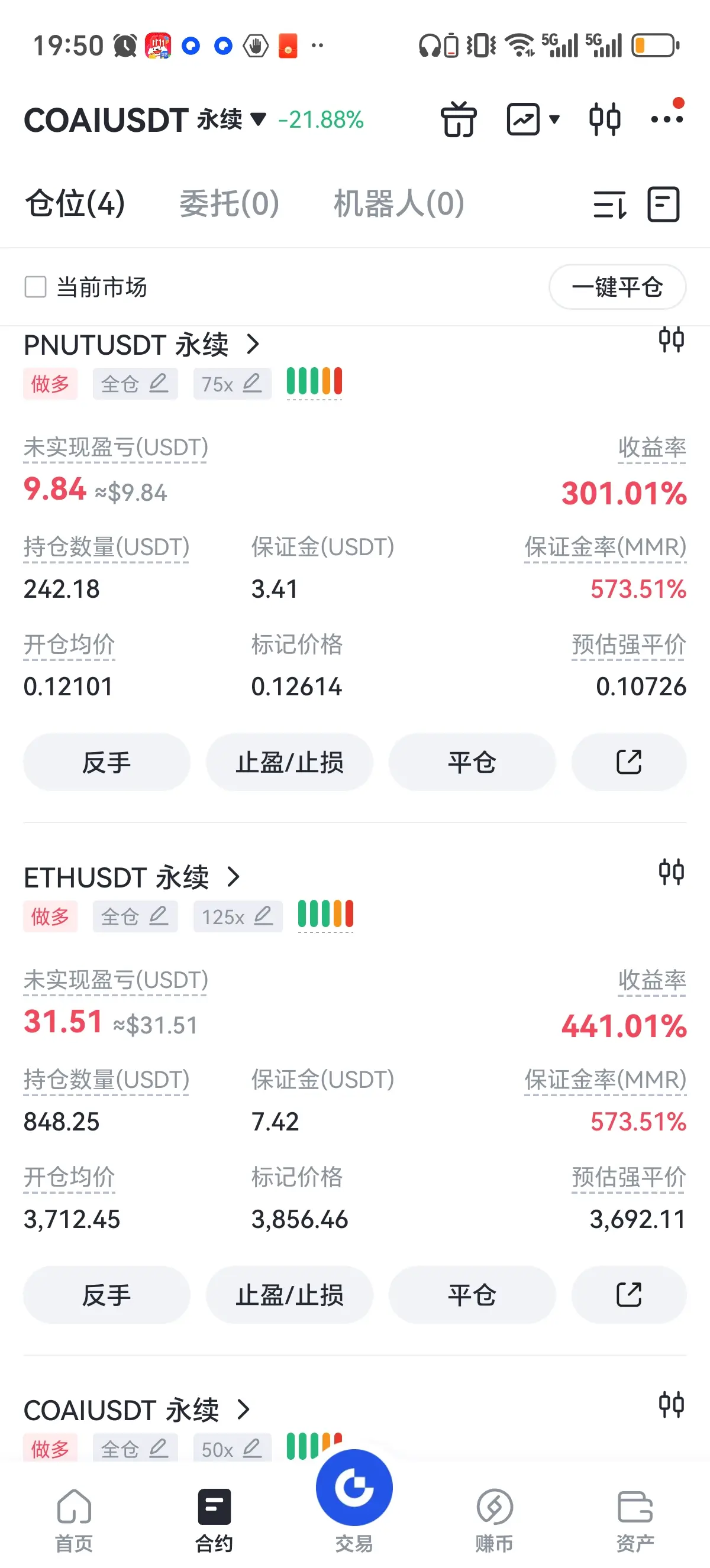710x1568 pixels.
Task: Open the candlestick chart icon in header
Action: click(605, 119)
